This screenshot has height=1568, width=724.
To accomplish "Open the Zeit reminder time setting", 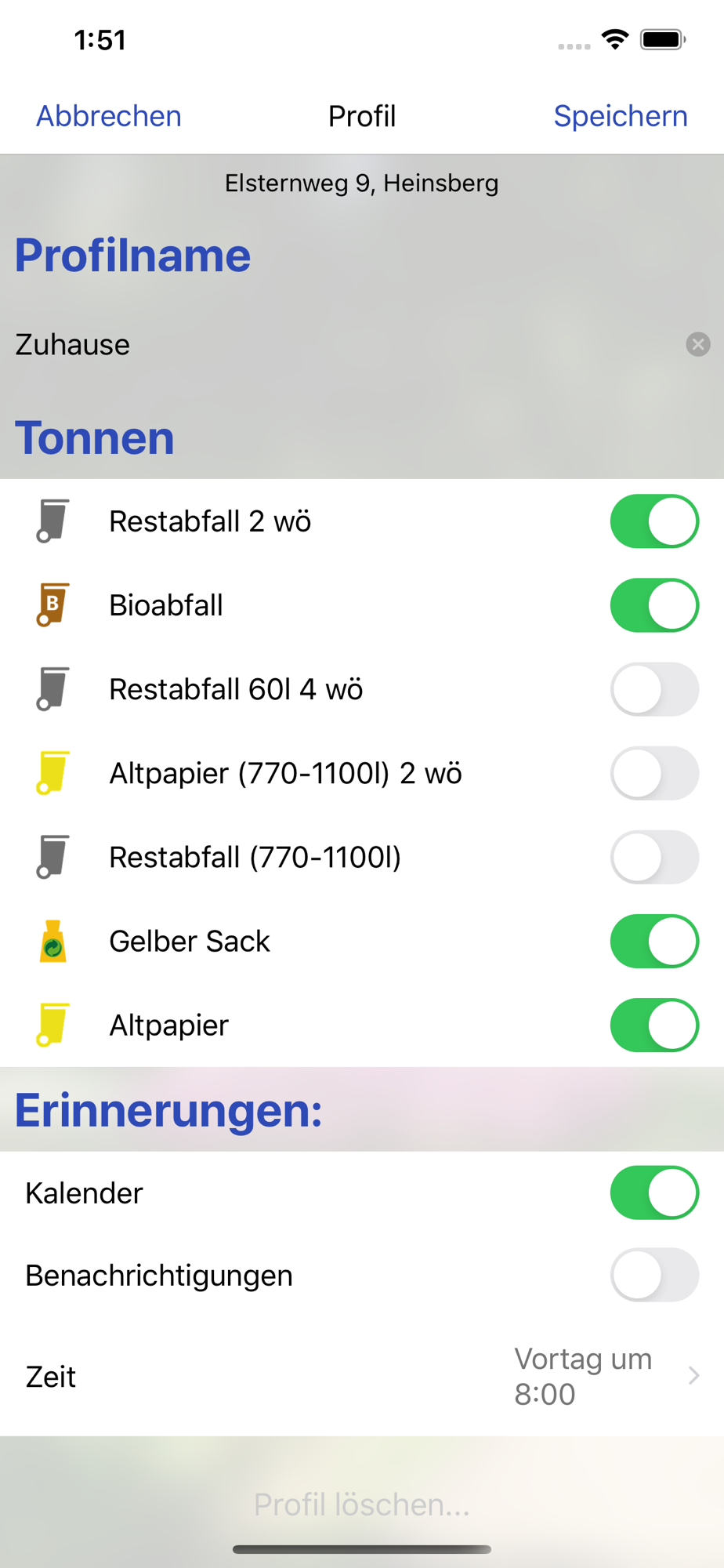I will 362,1376.
